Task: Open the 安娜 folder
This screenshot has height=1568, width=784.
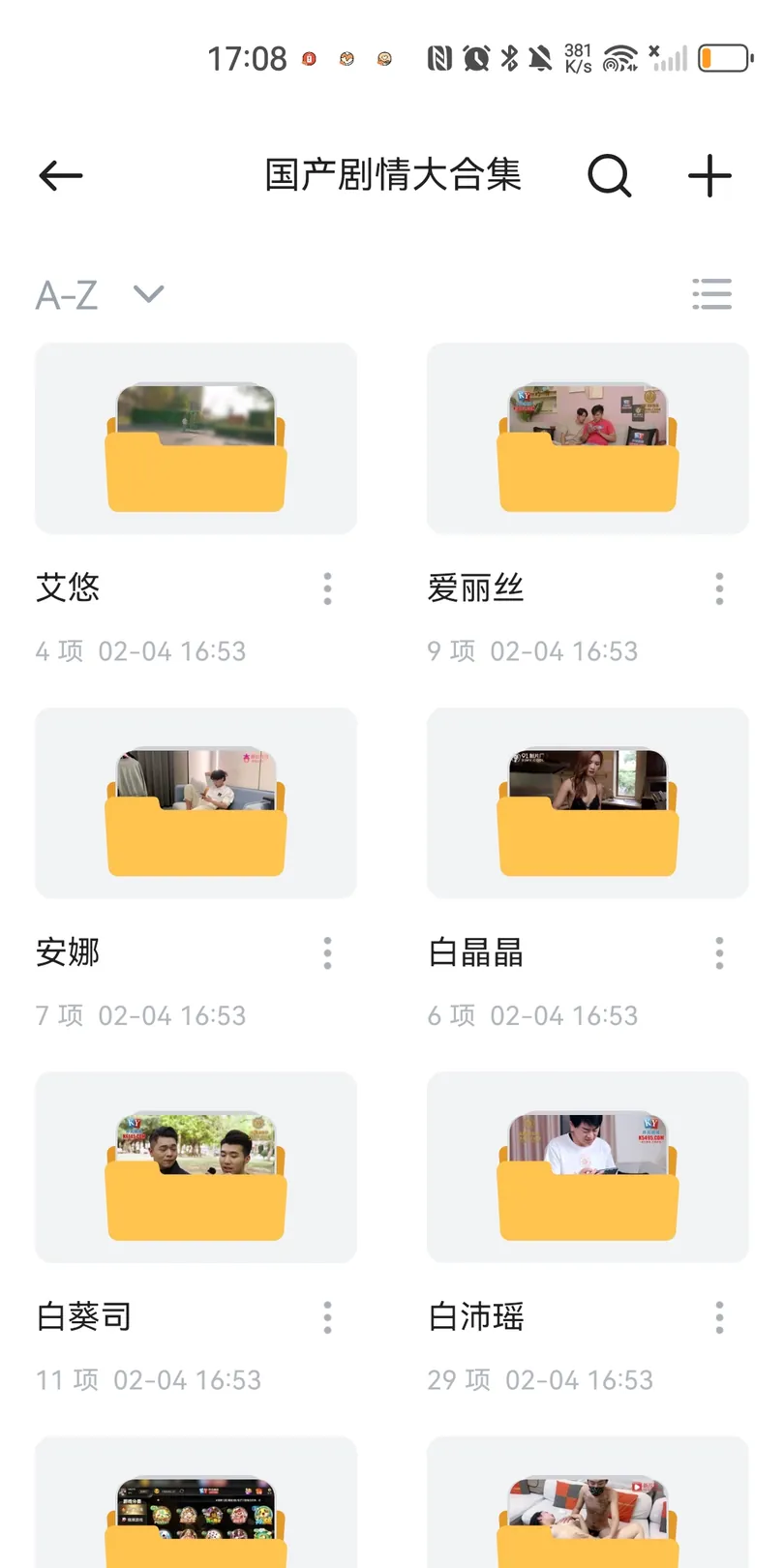Action: [196, 803]
